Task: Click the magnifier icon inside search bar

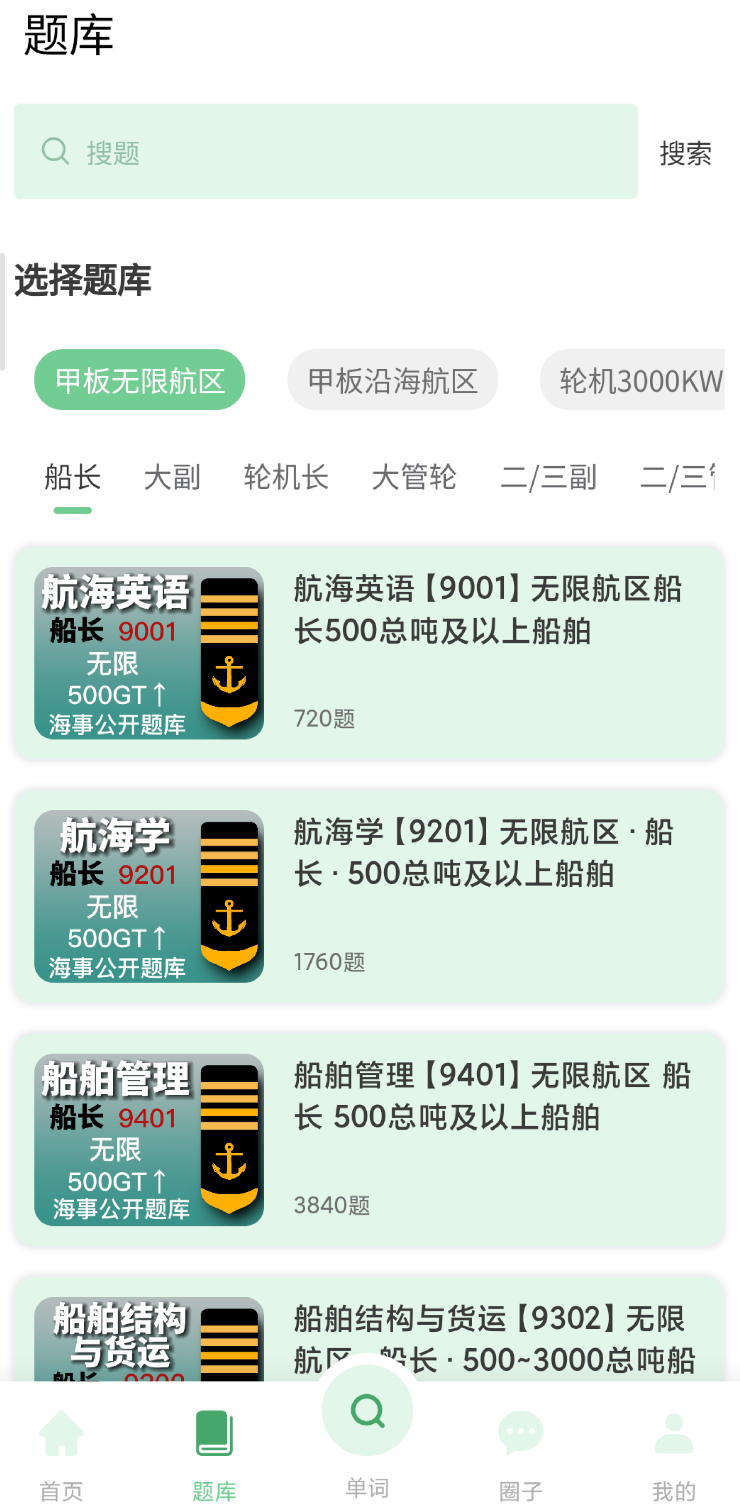Action: click(55, 151)
